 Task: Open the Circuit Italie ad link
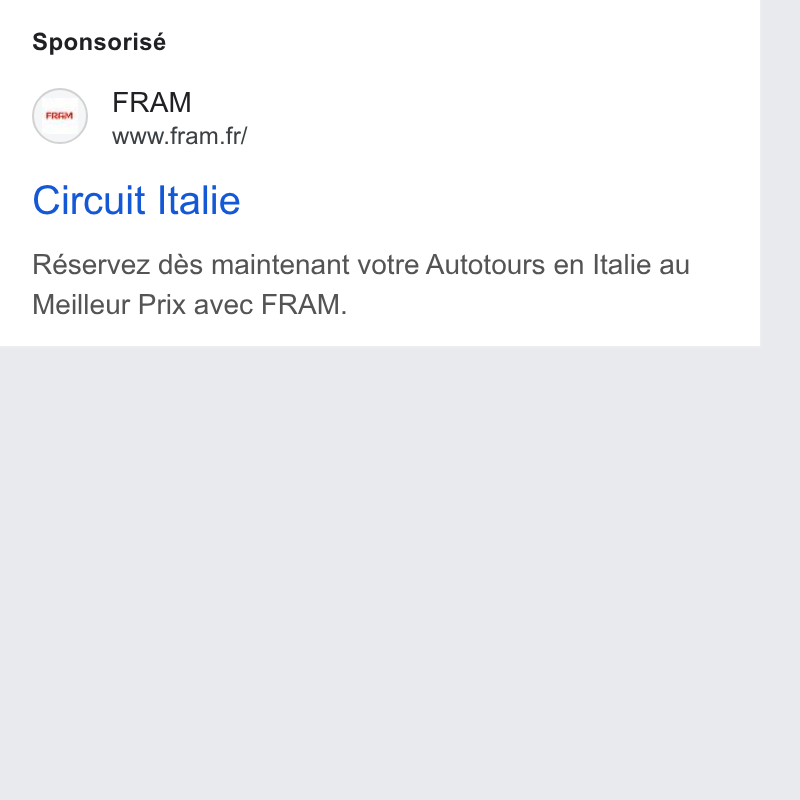(136, 200)
